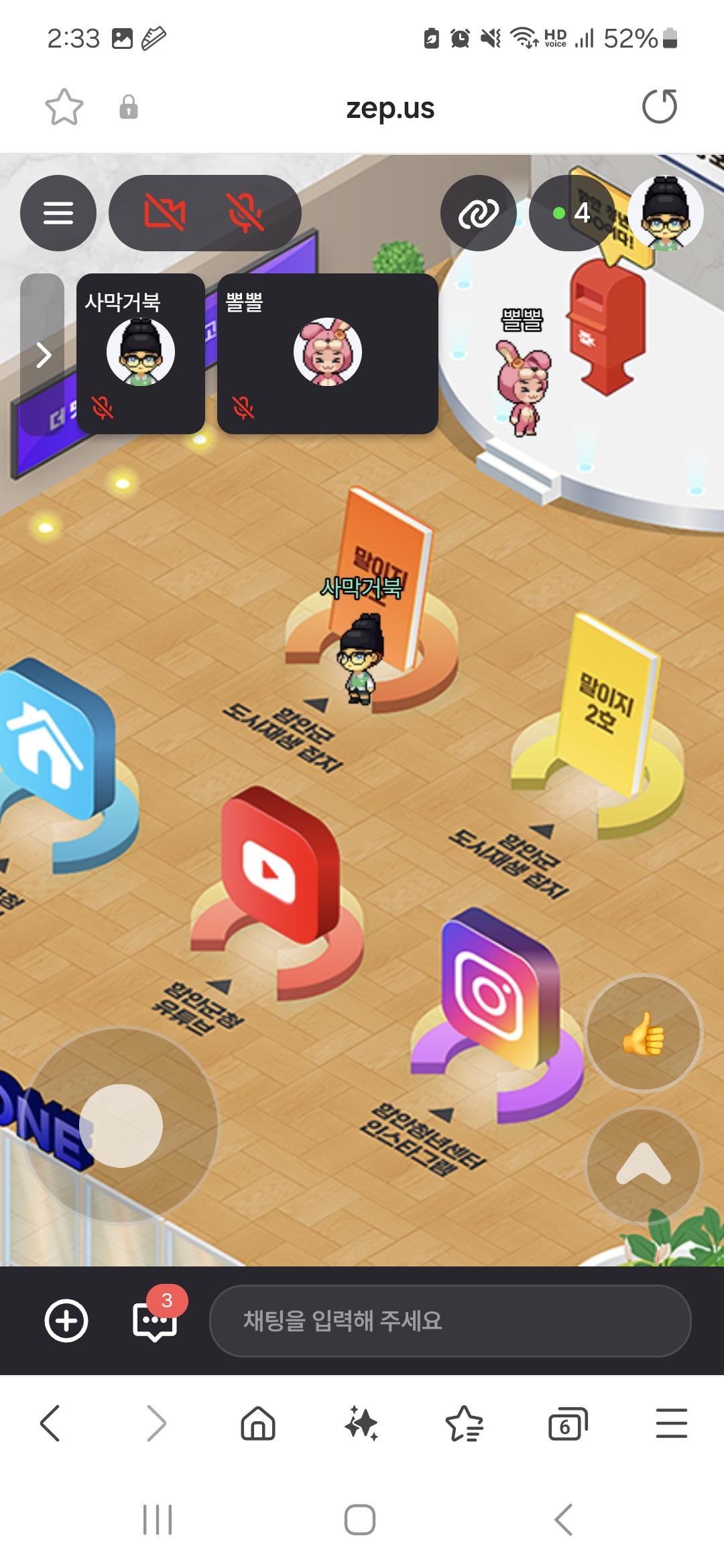Tap the jump up-arrow button
The width and height of the screenshot is (724, 1568).
pos(644,1166)
